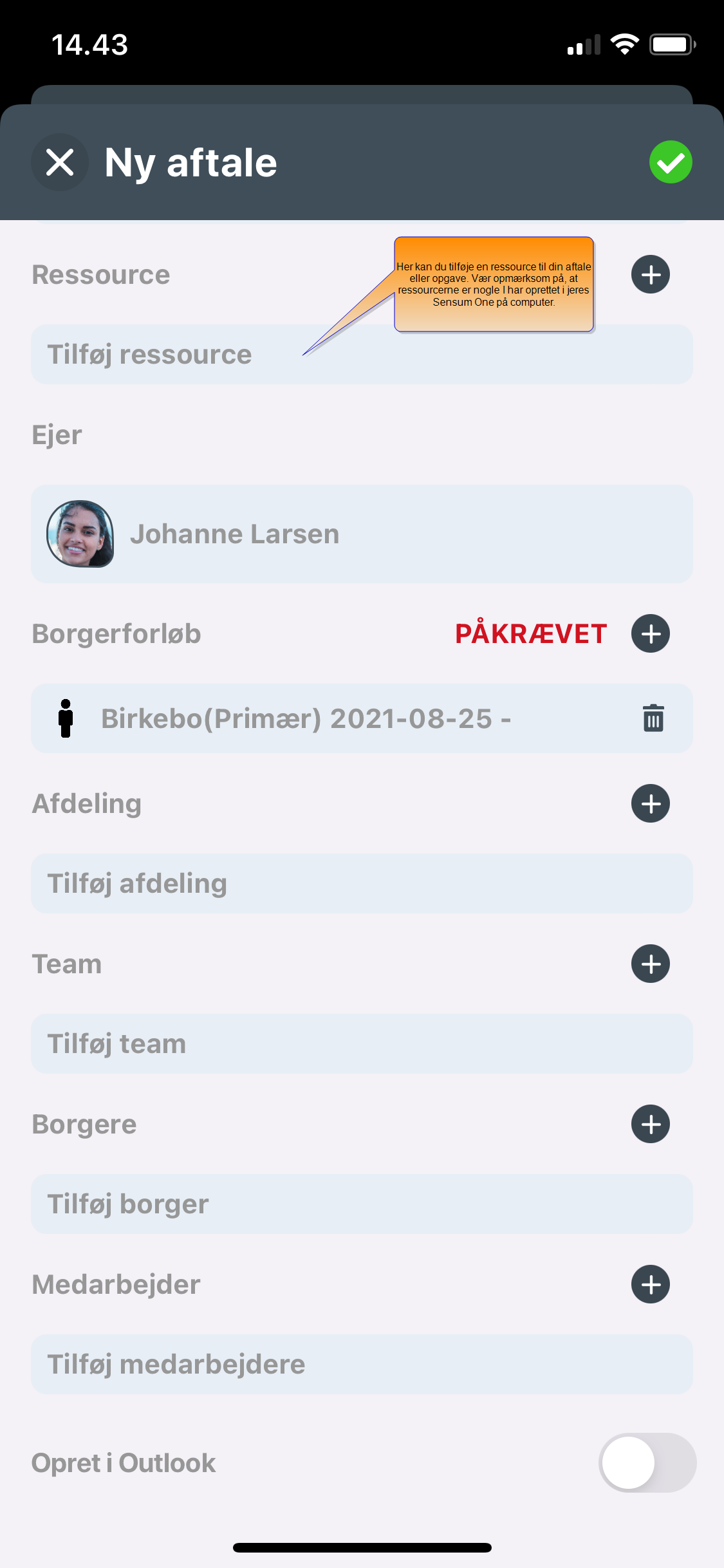Open the Birkebo(Primær) 2021-08-25 row

306,718
